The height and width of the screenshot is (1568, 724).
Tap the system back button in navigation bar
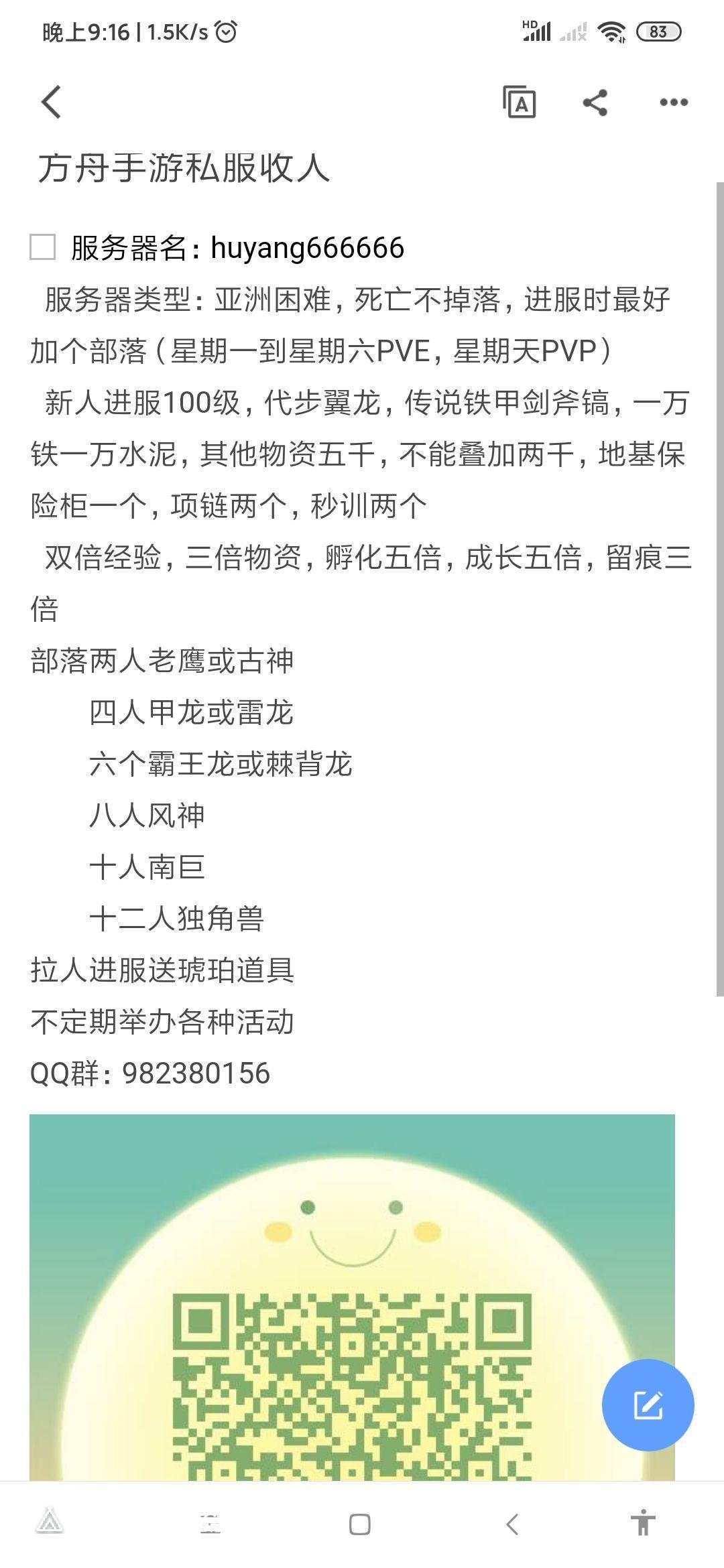[x=512, y=1525]
